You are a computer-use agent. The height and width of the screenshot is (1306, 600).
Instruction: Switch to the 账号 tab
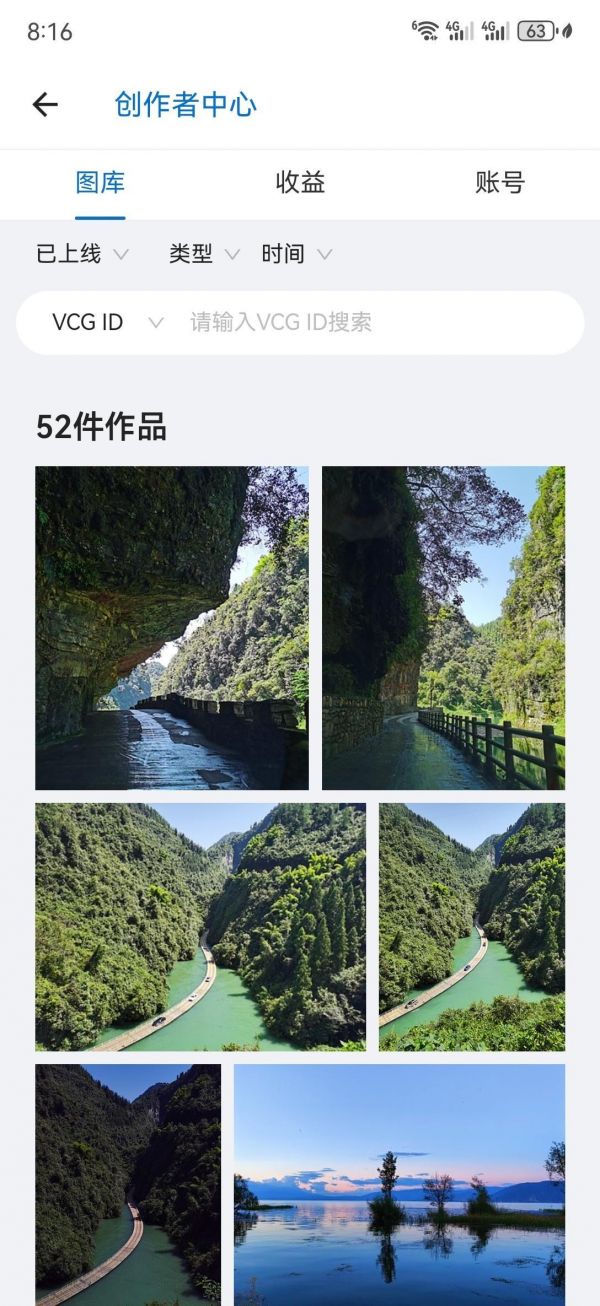499,183
